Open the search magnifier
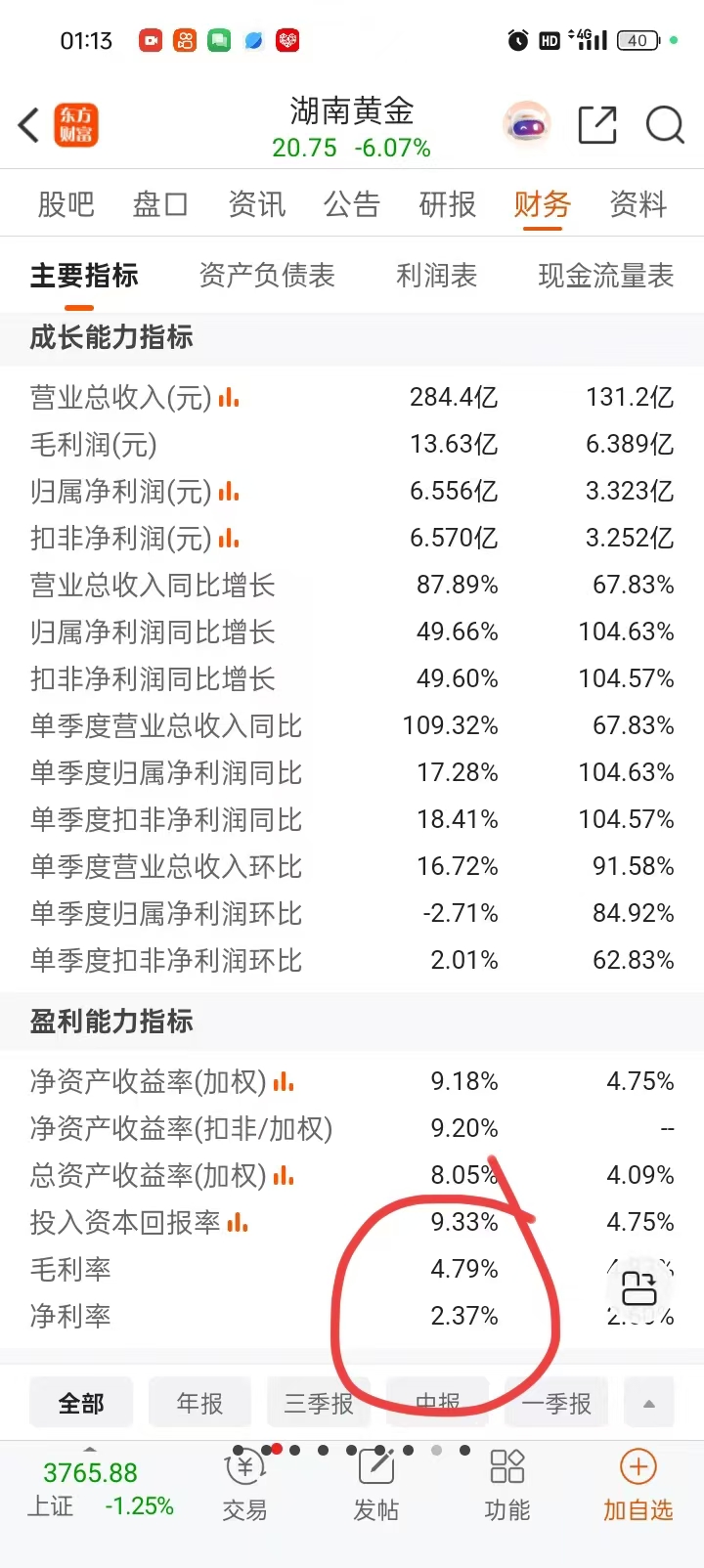704x1568 pixels. 665,125
